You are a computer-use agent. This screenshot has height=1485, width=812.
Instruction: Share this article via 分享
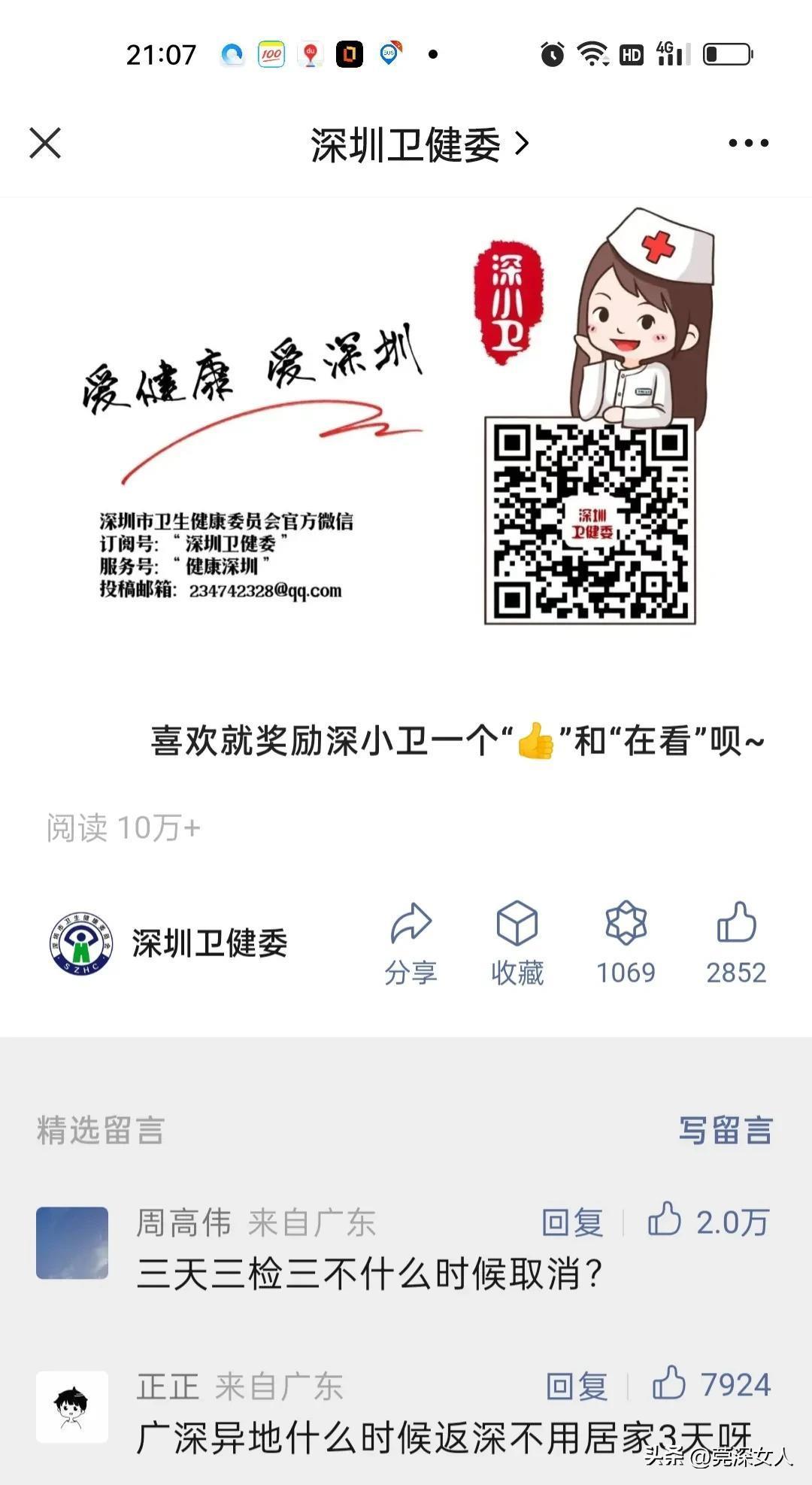(411, 943)
